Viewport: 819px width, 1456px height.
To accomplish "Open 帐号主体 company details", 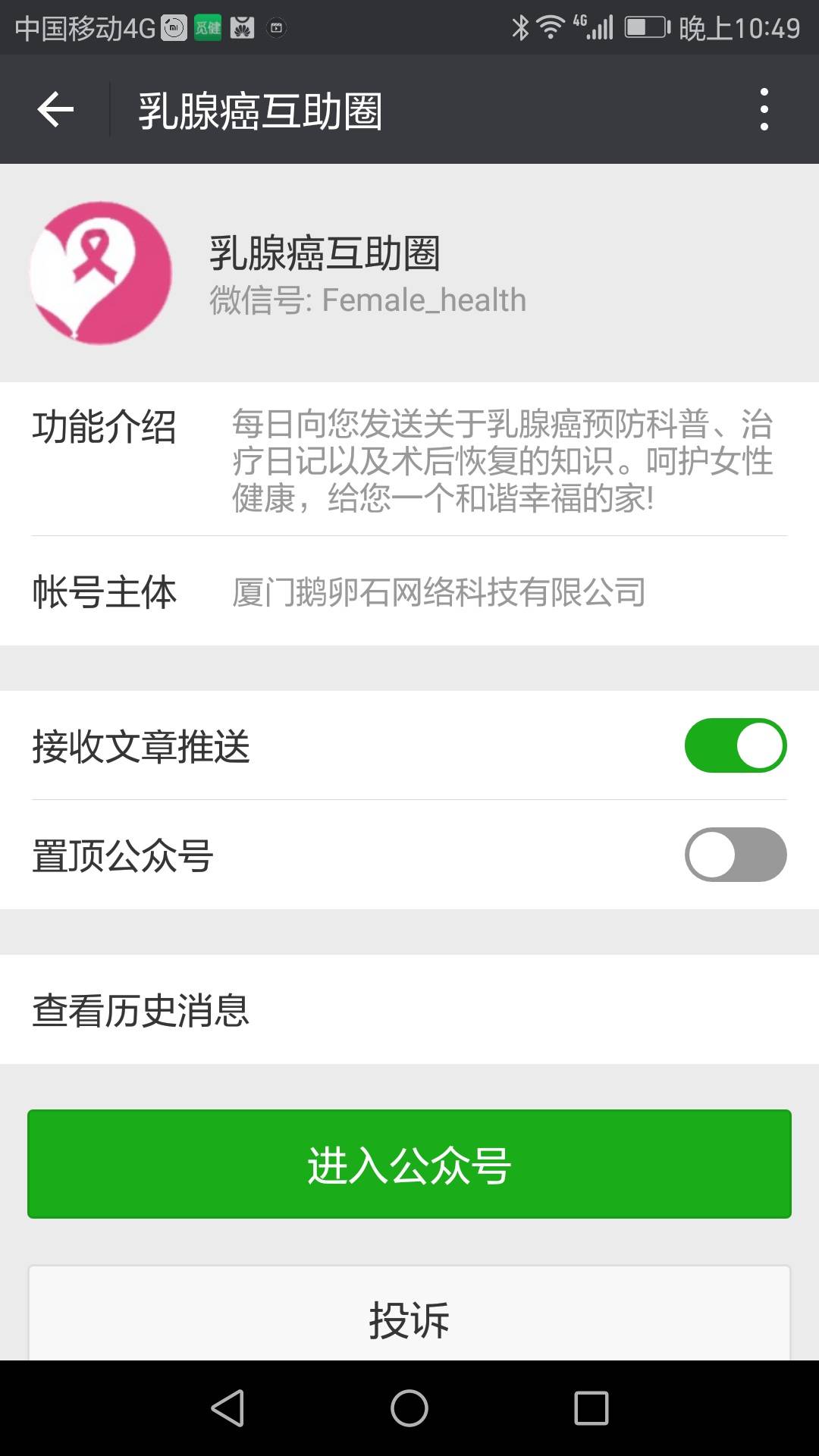I will point(409,591).
